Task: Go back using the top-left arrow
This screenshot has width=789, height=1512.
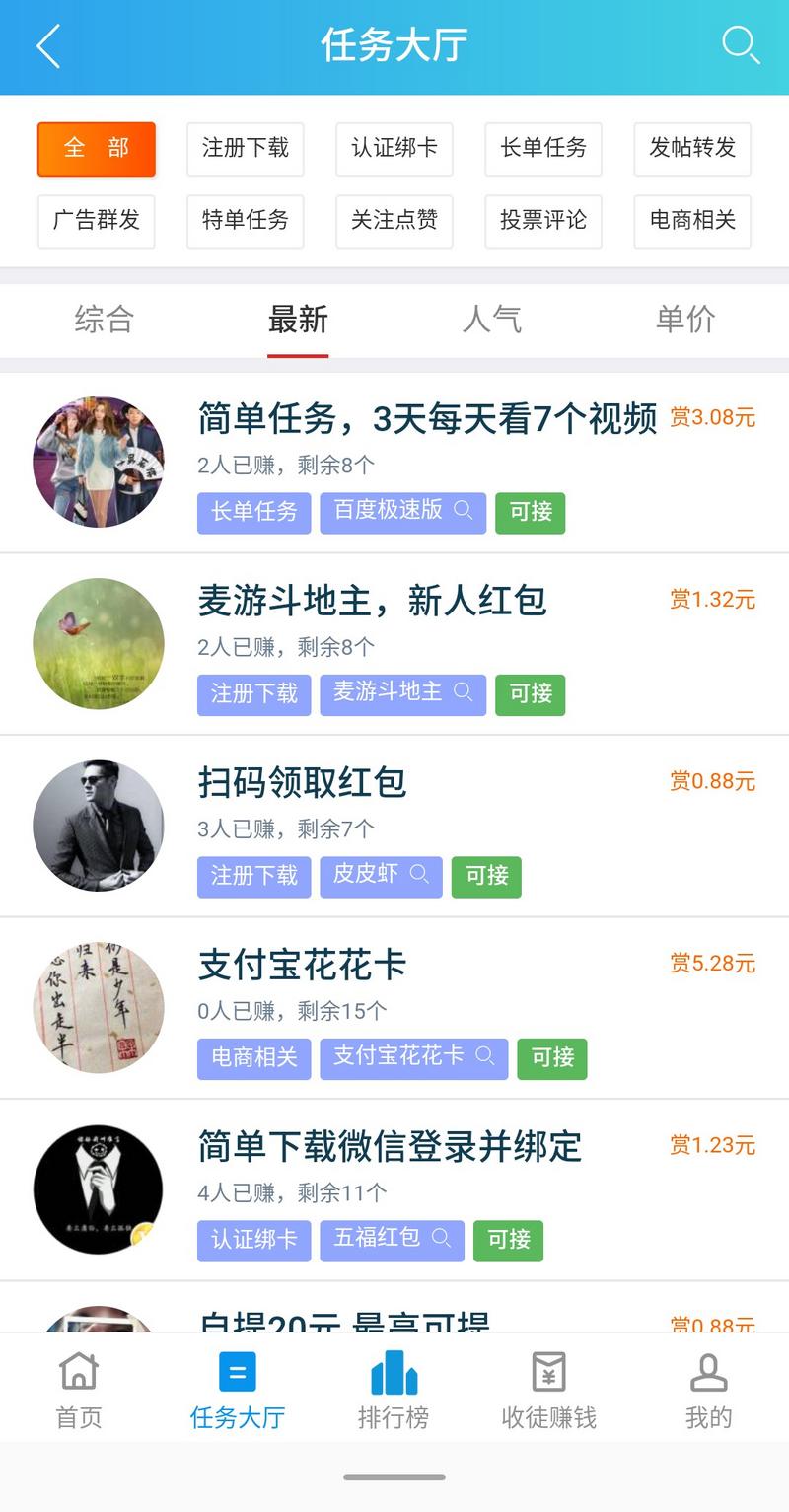Action: (x=48, y=46)
